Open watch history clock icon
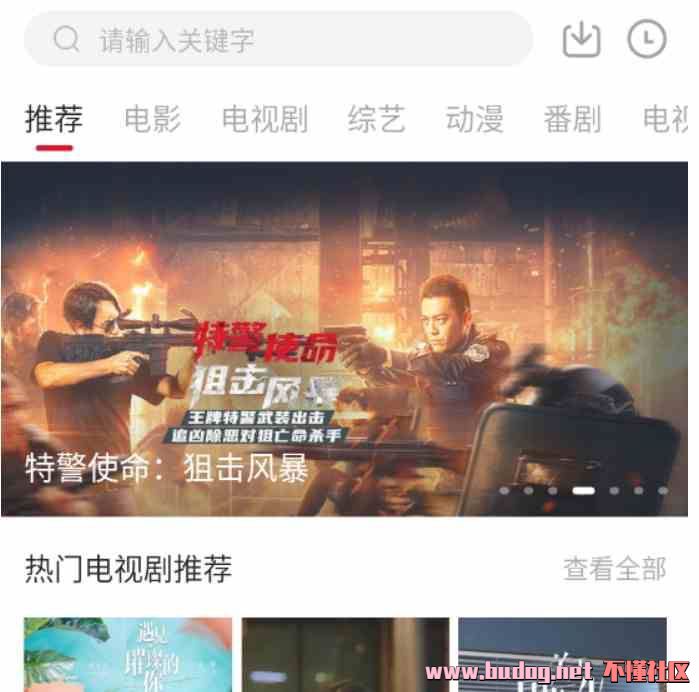 [x=647, y=40]
